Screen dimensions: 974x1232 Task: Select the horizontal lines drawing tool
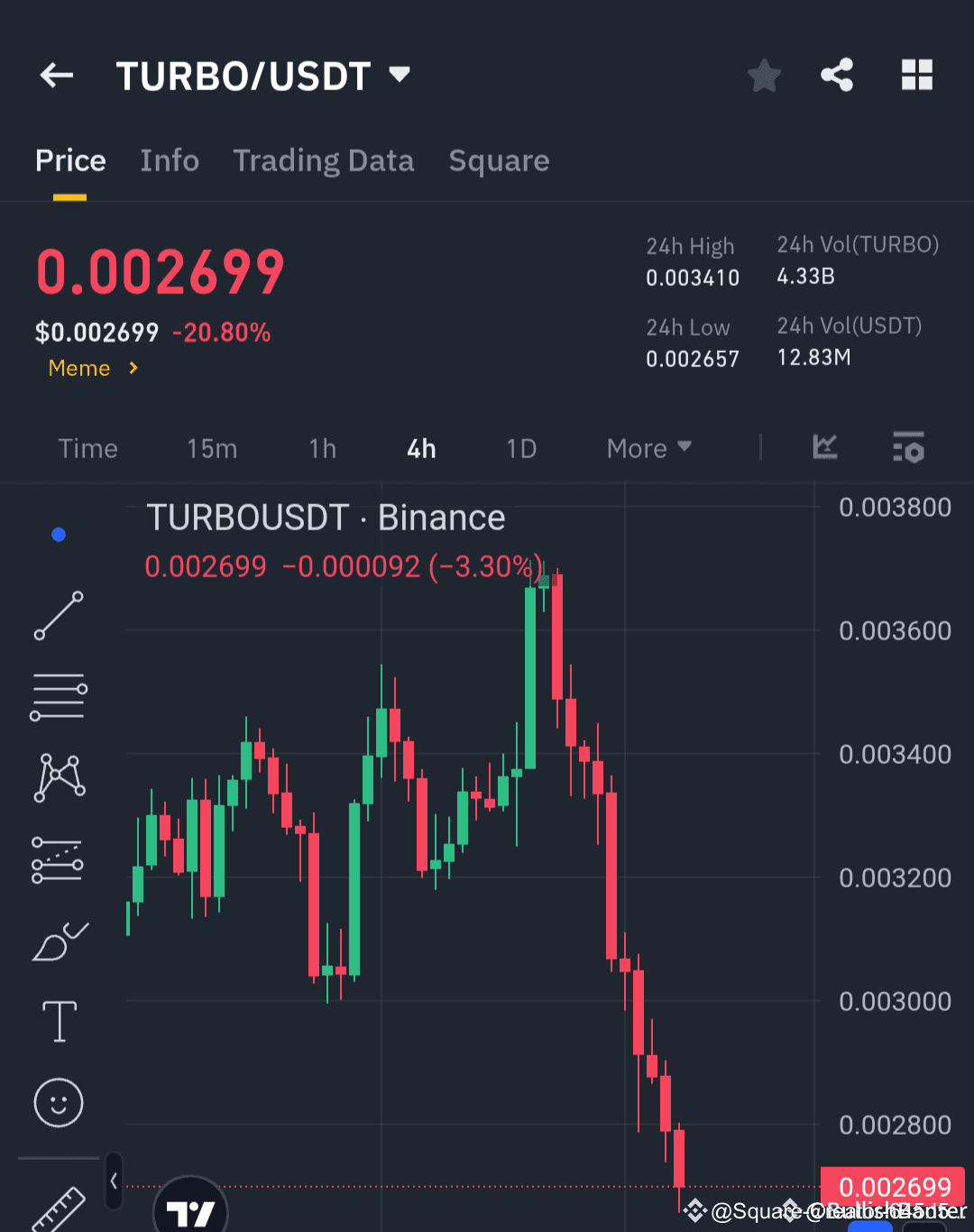click(59, 694)
